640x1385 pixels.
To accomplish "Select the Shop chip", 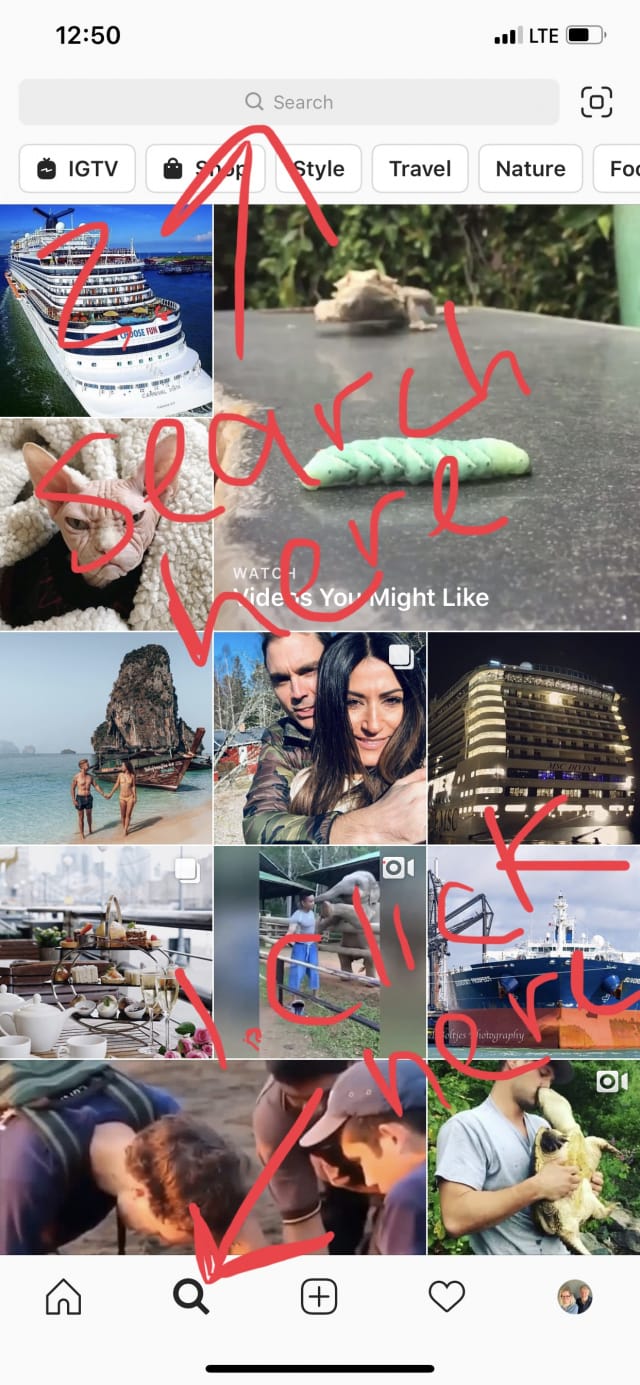I will (x=205, y=168).
